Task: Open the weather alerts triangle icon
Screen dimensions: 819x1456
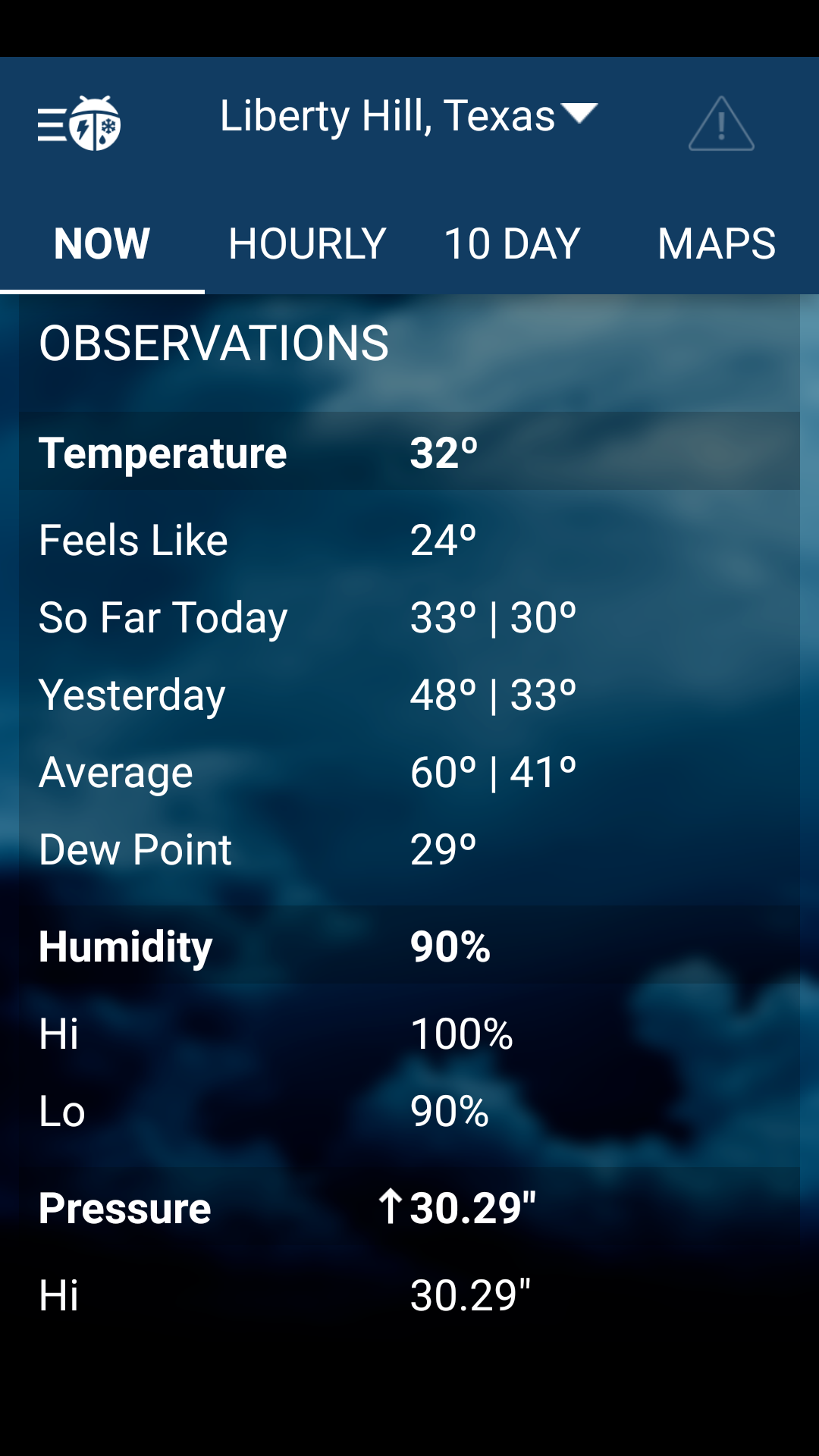Action: (x=720, y=124)
